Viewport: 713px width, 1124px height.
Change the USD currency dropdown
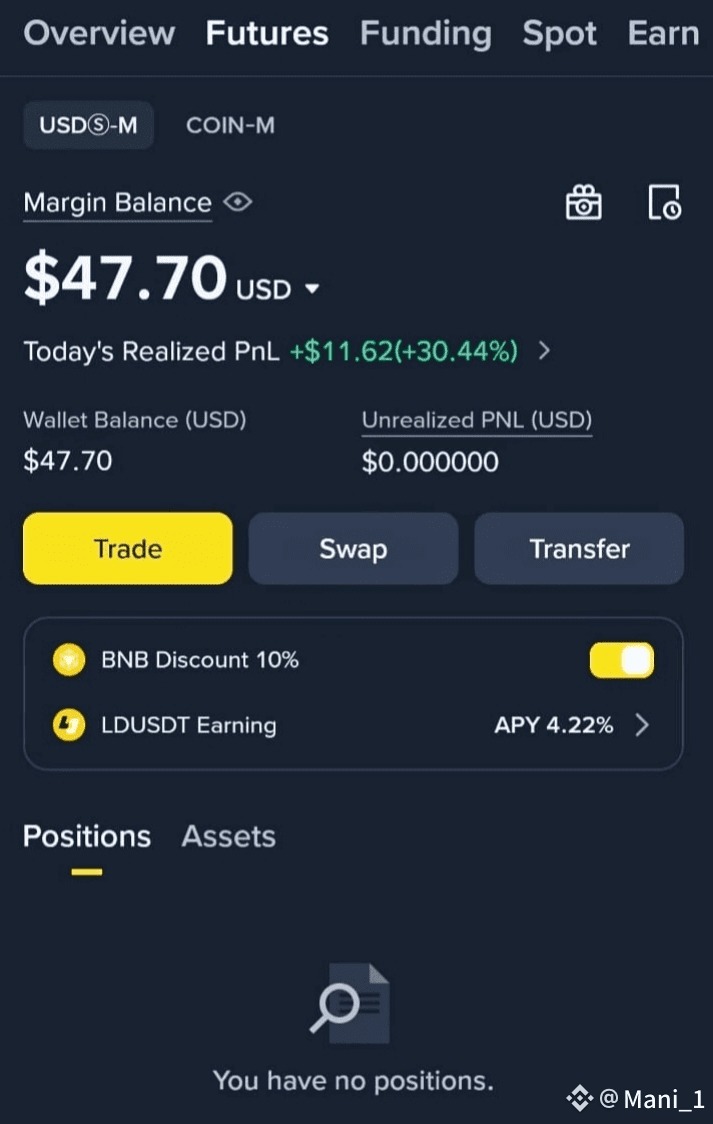pos(278,289)
